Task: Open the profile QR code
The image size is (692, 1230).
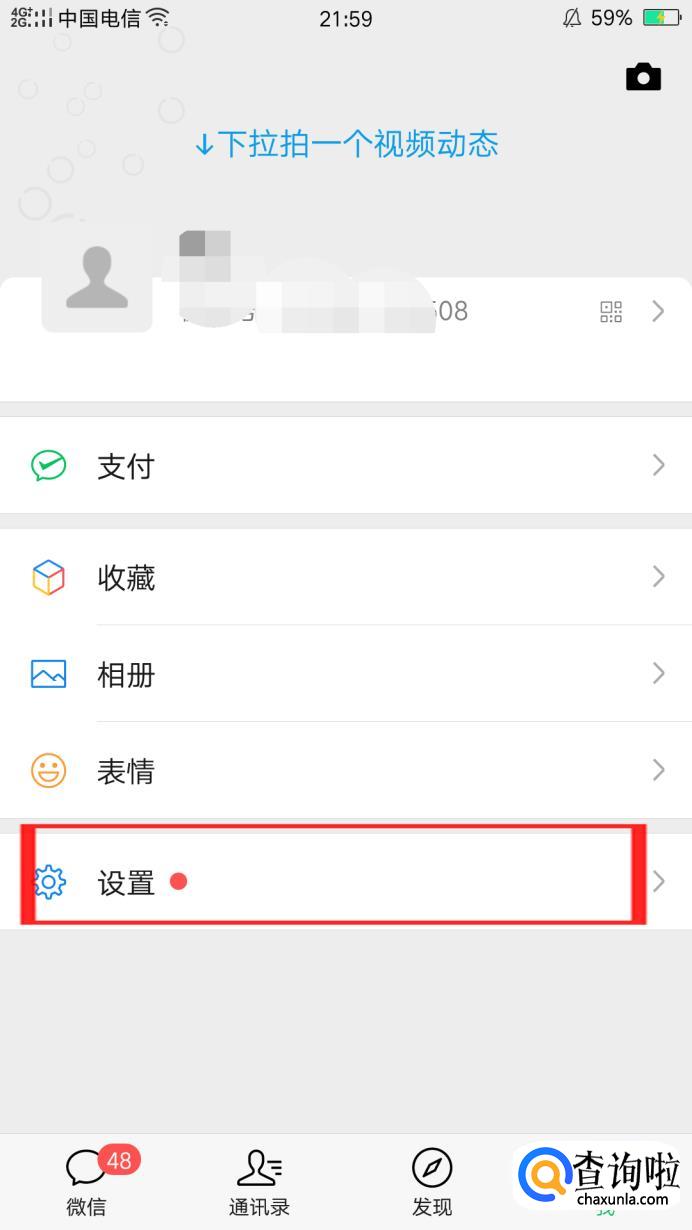Action: (611, 312)
